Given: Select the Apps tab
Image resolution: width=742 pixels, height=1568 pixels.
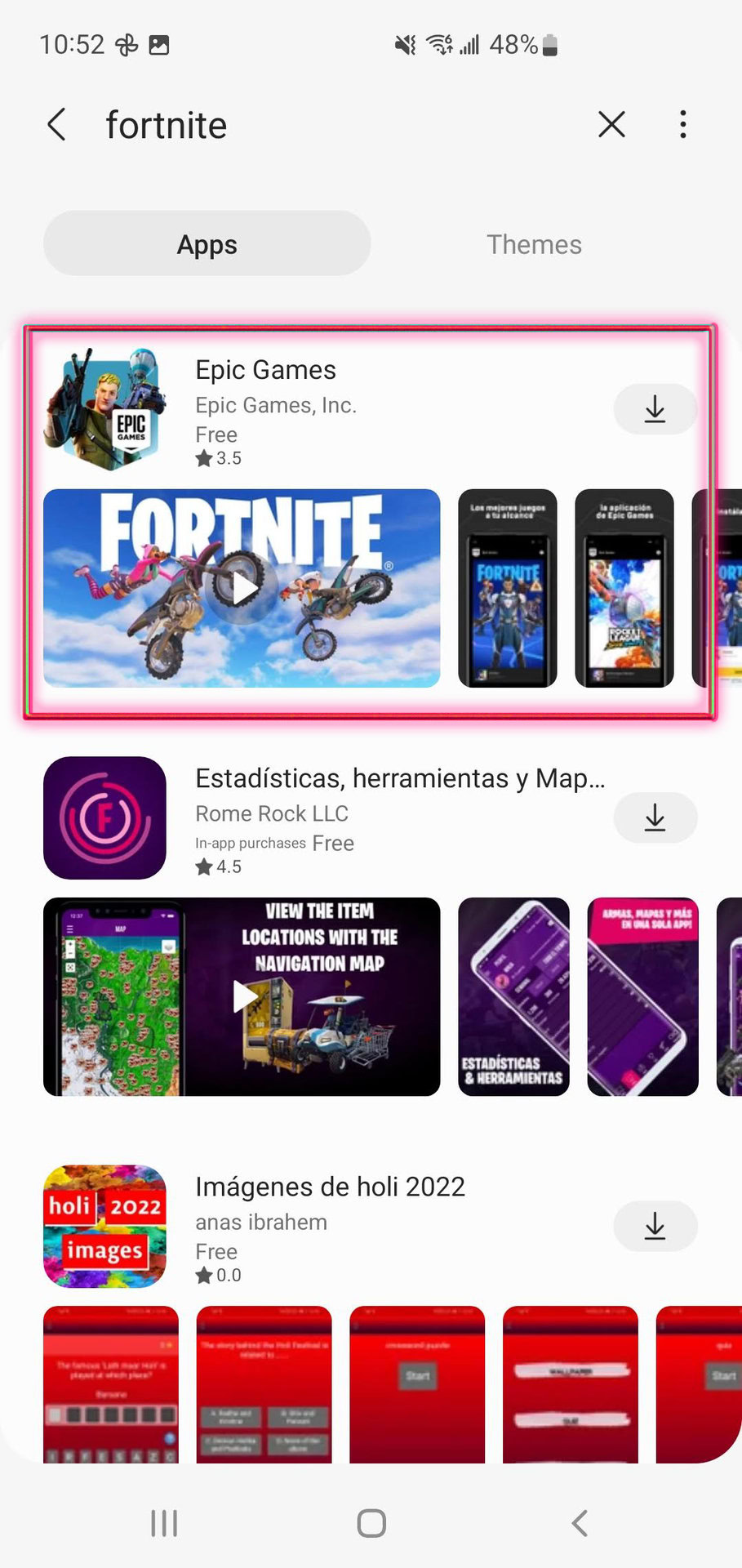Looking at the screenshot, I should [207, 244].
